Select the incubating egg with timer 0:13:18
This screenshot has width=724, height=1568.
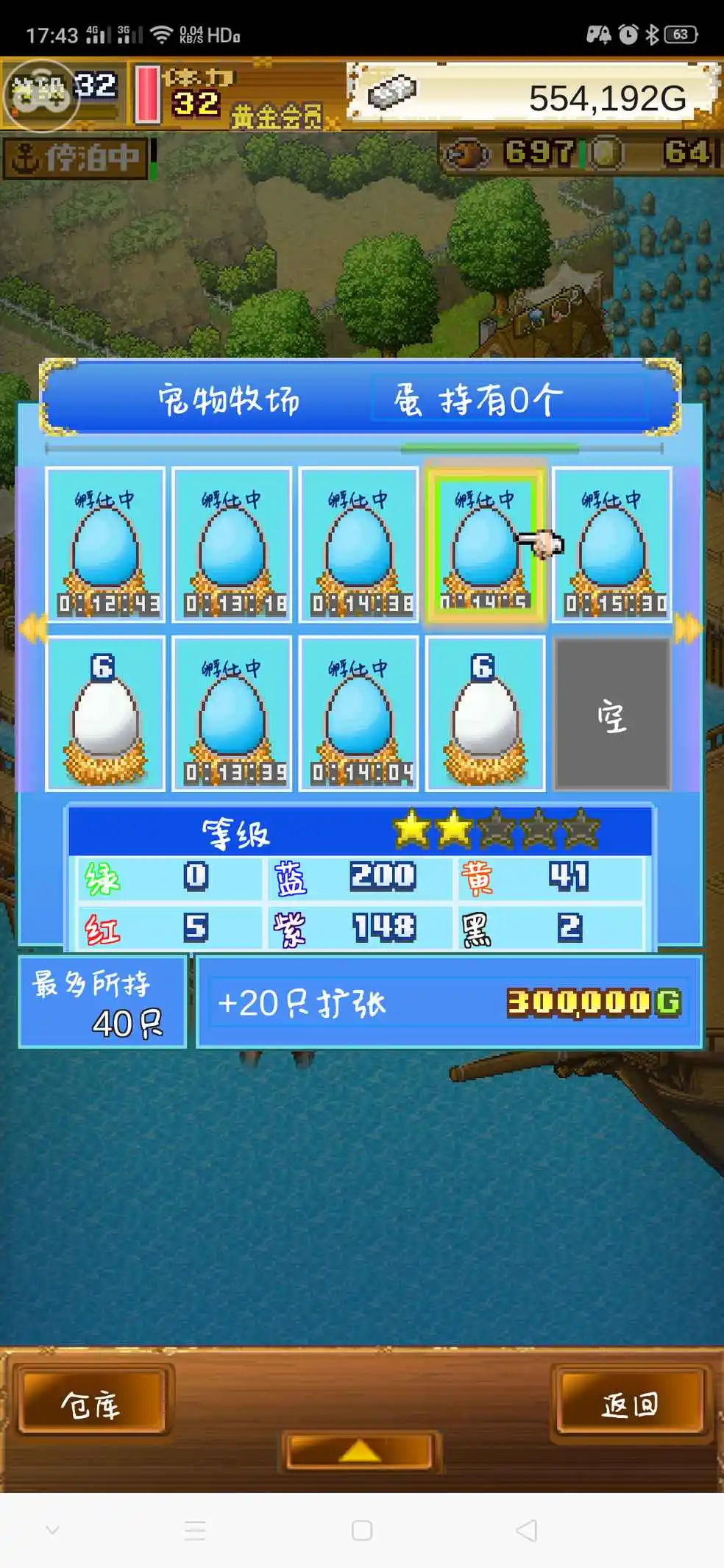(x=233, y=545)
